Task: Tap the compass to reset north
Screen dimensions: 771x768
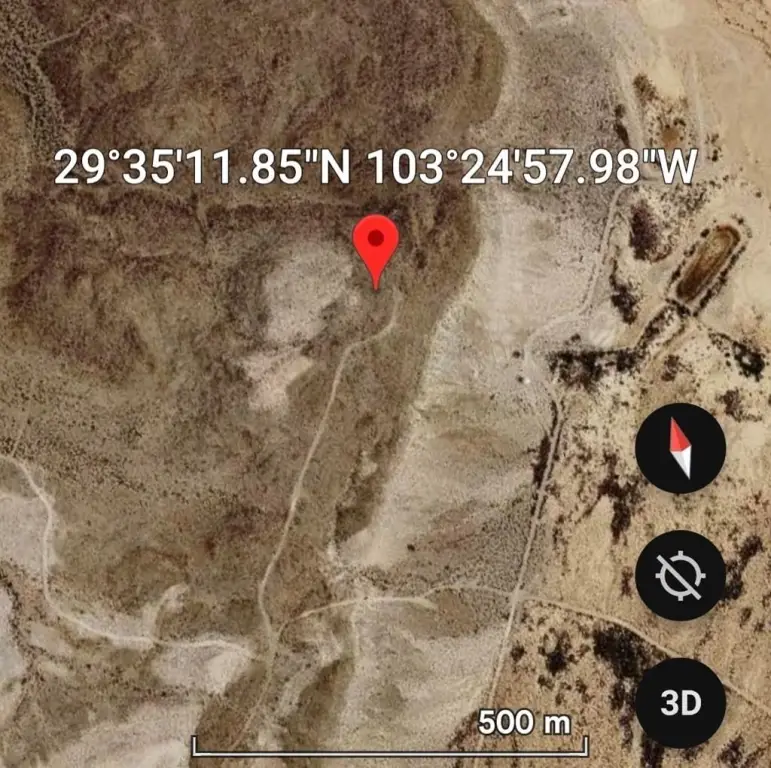Action: coord(680,449)
